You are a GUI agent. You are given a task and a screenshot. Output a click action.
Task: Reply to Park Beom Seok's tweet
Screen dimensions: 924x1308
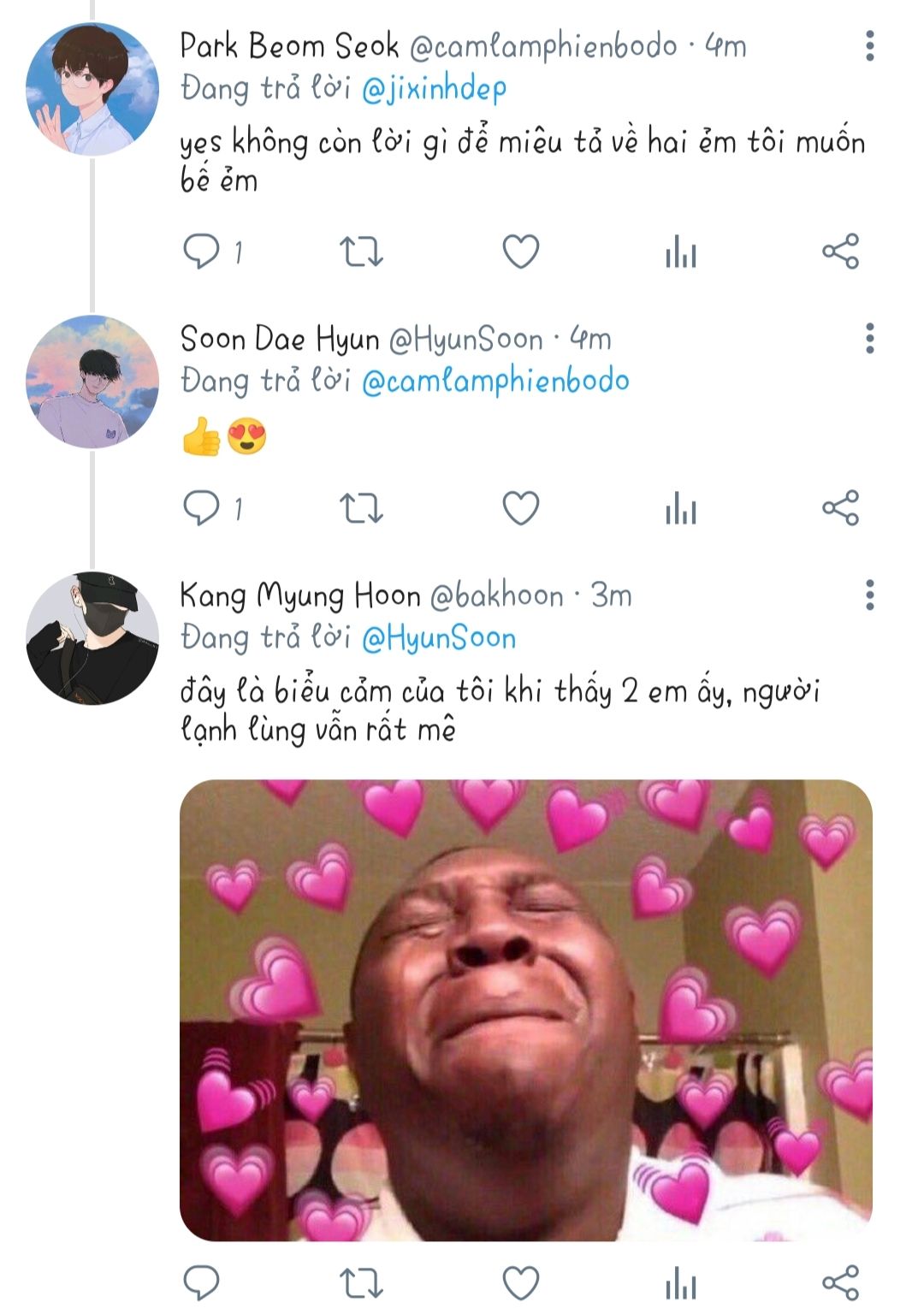(202, 252)
